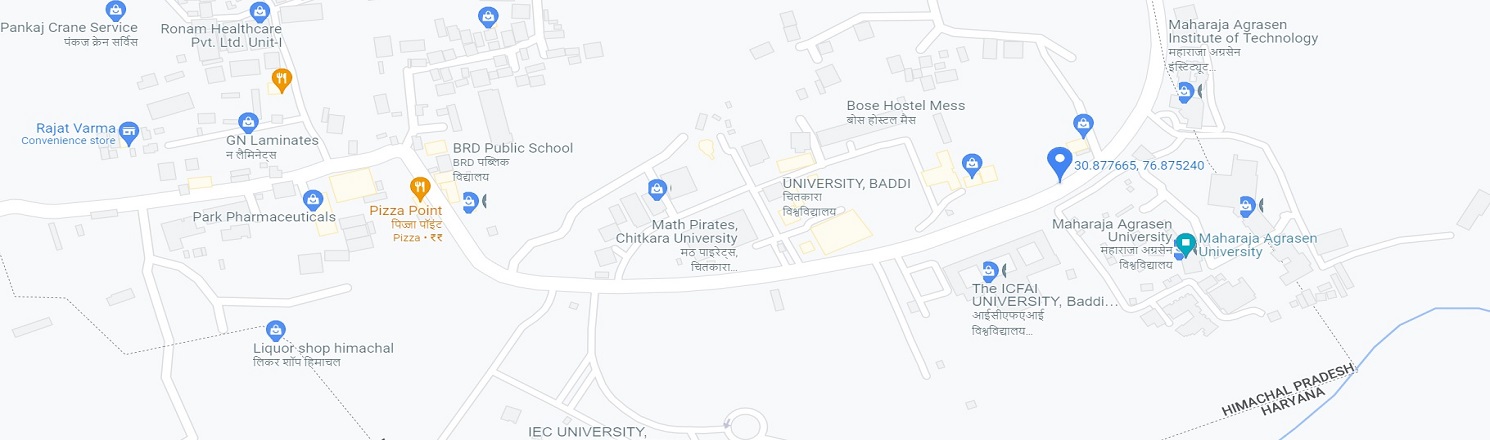Select the Pizza Point restaurant marker

click(x=421, y=187)
